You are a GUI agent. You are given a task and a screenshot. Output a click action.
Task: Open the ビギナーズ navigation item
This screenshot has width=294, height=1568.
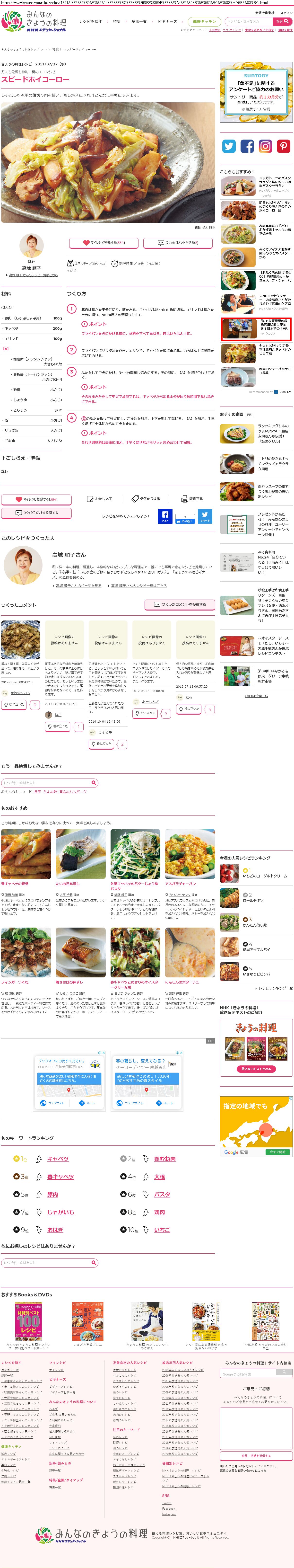point(167,21)
